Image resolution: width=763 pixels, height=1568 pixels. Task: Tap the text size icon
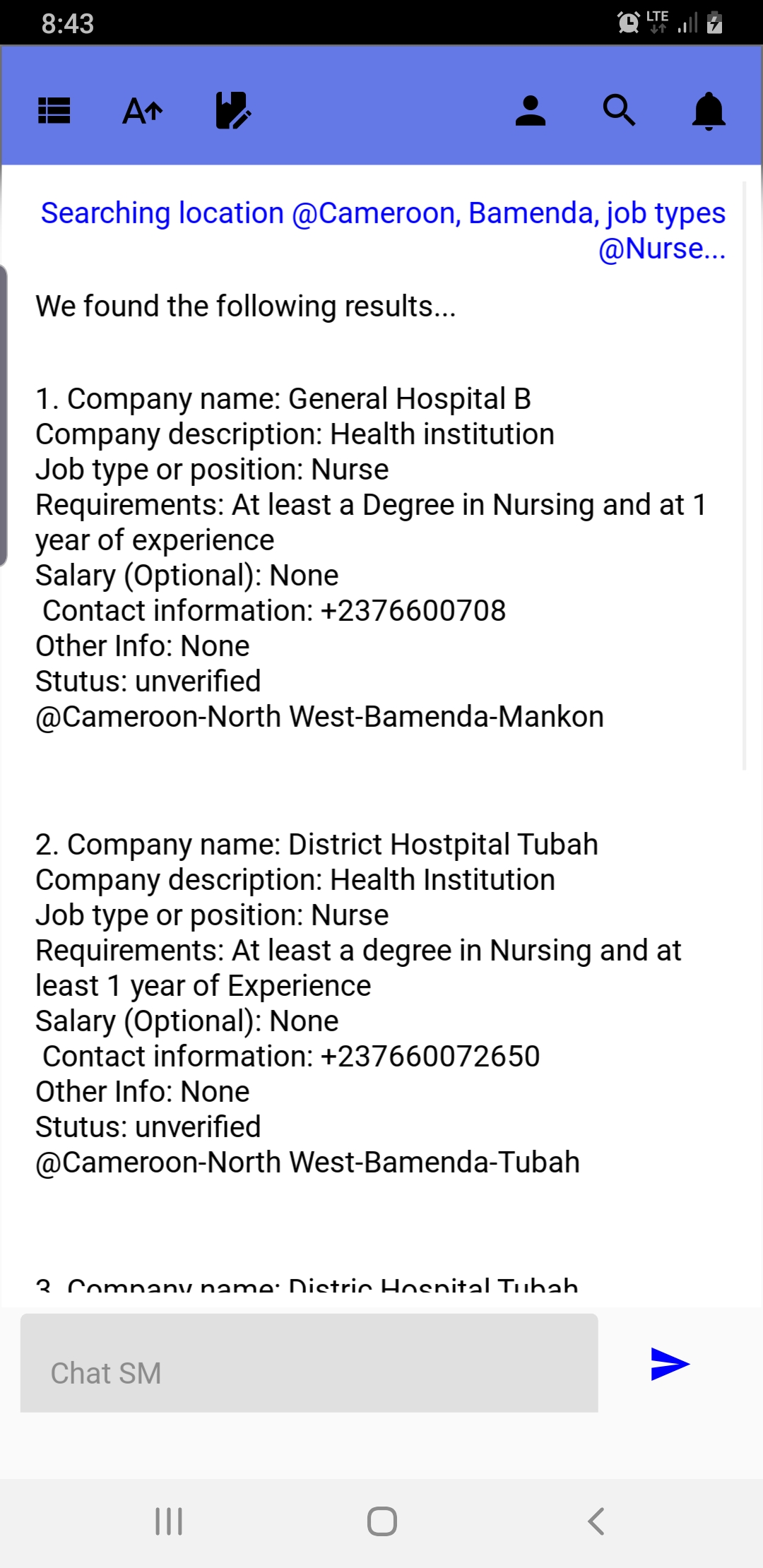click(x=143, y=111)
